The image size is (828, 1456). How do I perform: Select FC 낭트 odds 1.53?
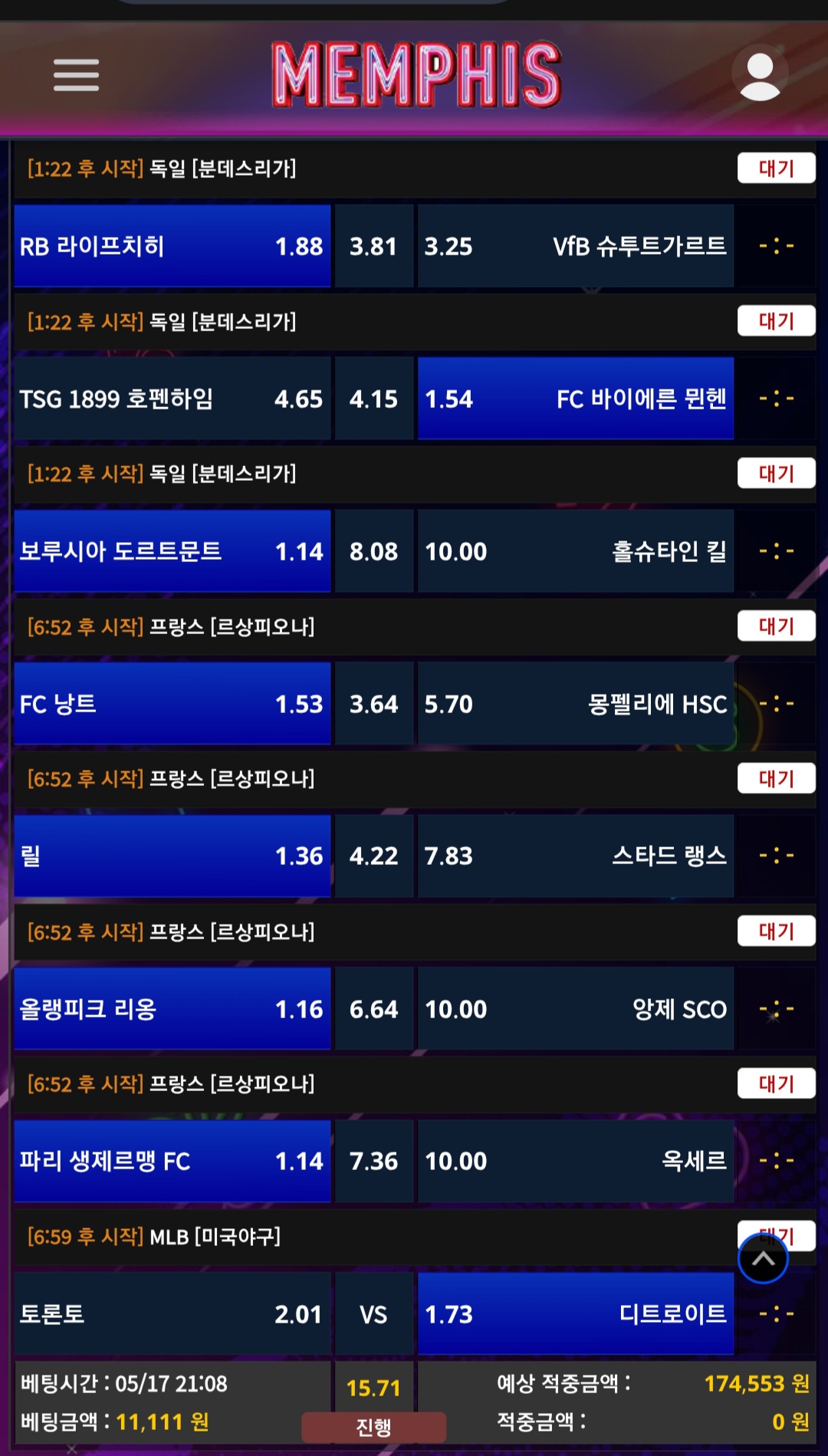[172, 704]
